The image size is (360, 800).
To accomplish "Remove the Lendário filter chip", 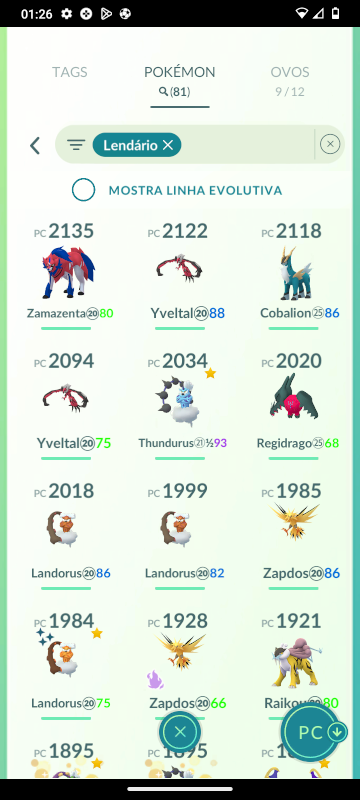I will click(168, 145).
